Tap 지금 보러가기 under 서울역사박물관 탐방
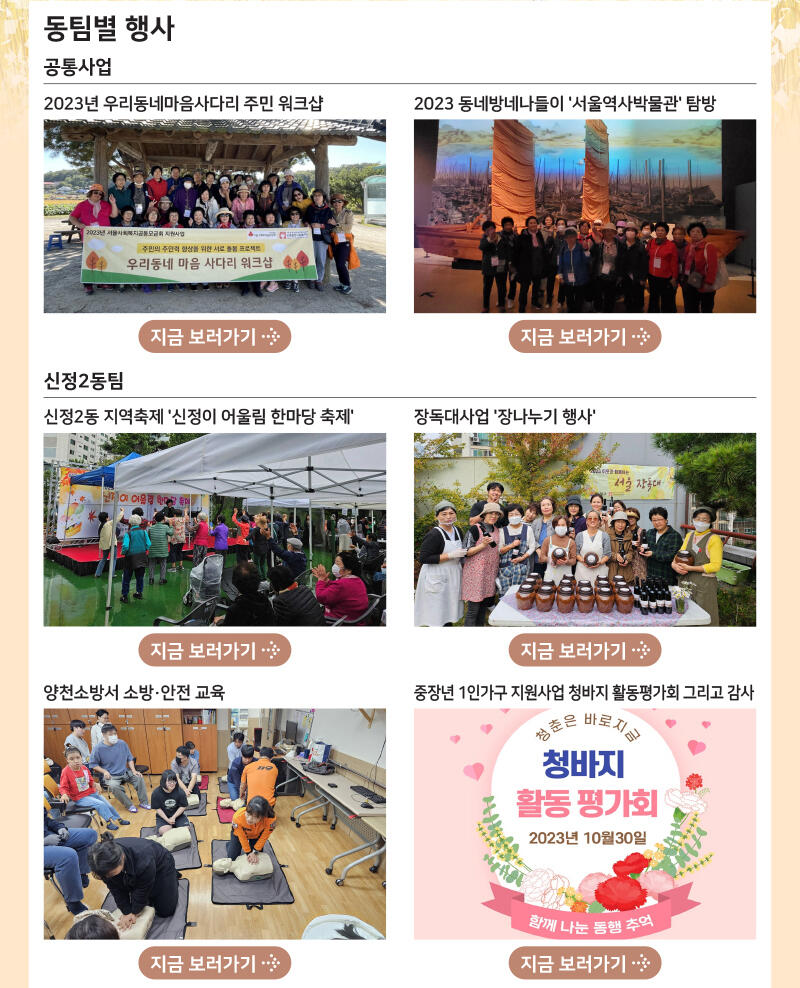Viewport: 800px width, 988px height. click(585, 337)
